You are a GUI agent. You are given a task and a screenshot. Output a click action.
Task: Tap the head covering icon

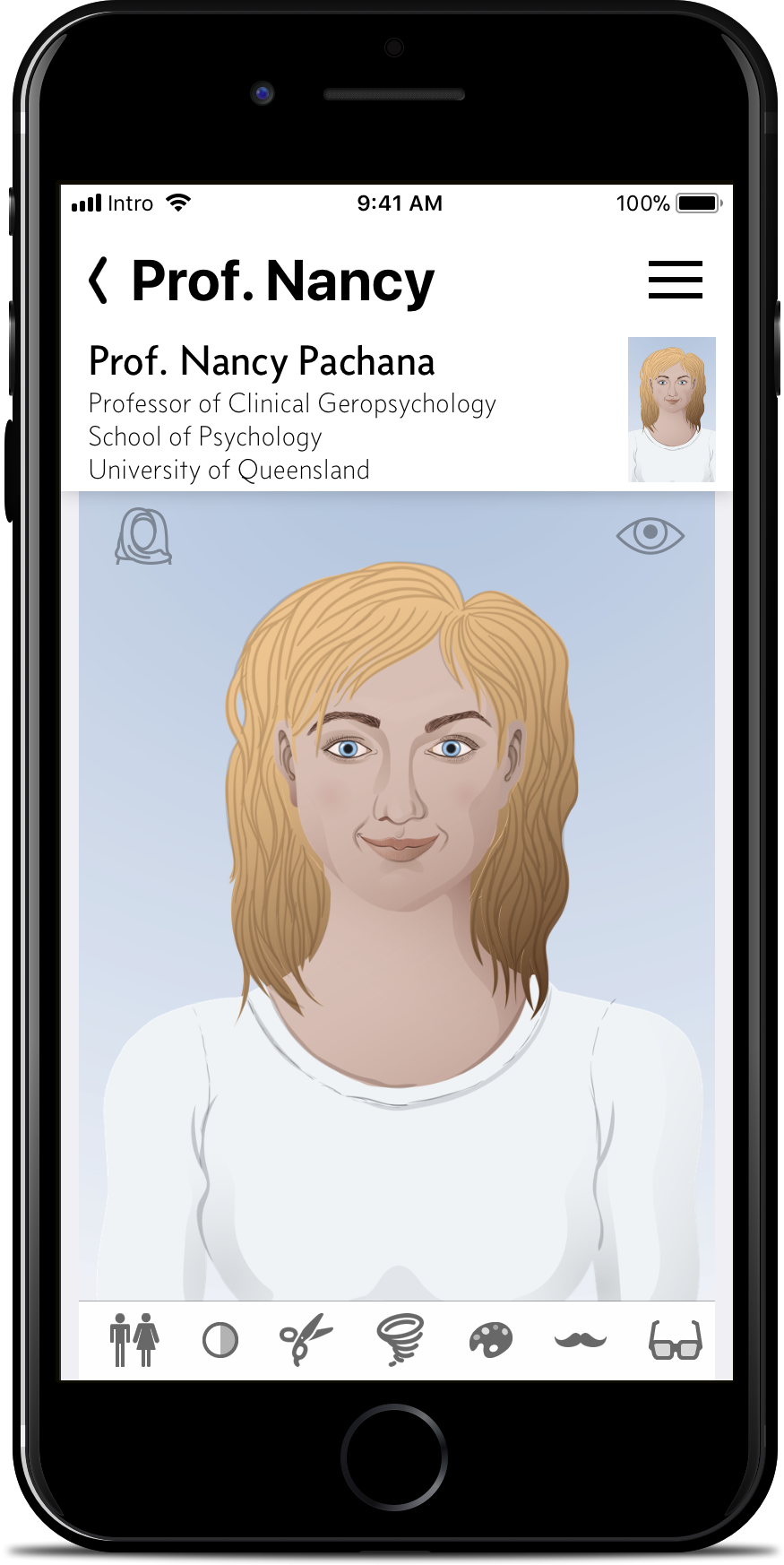[x=143, y=536]
